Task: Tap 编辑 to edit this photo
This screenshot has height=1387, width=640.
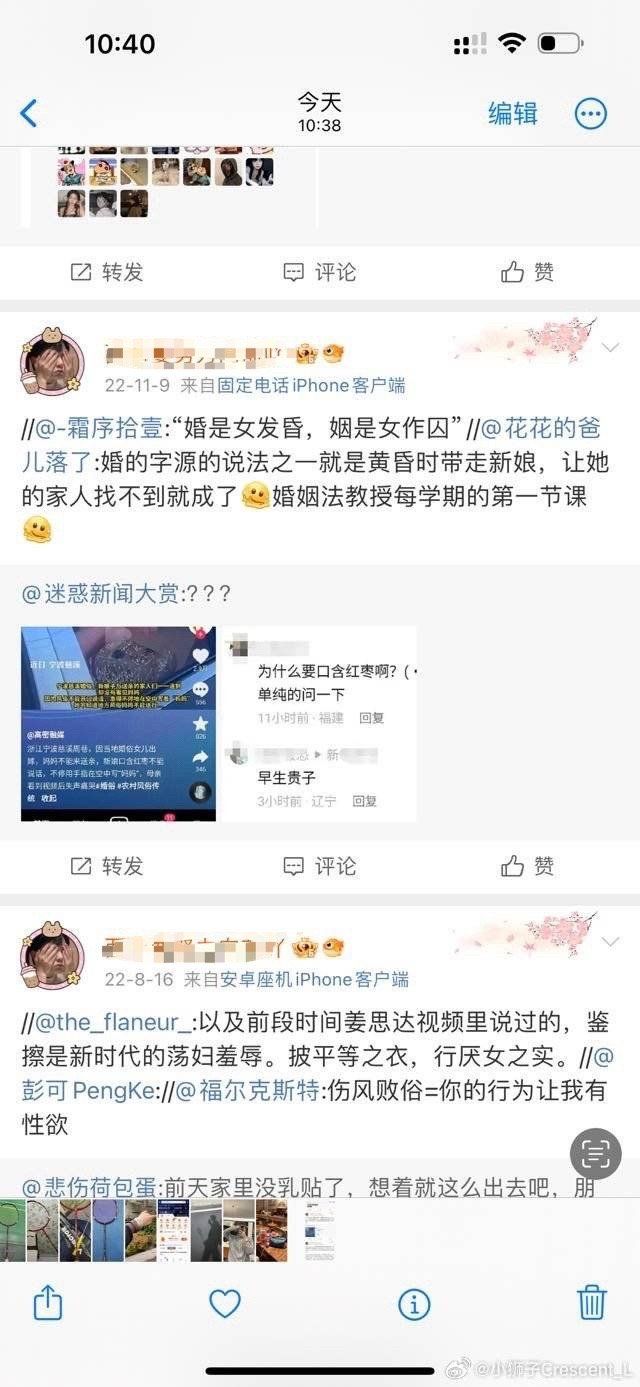Action: (512, 113)
